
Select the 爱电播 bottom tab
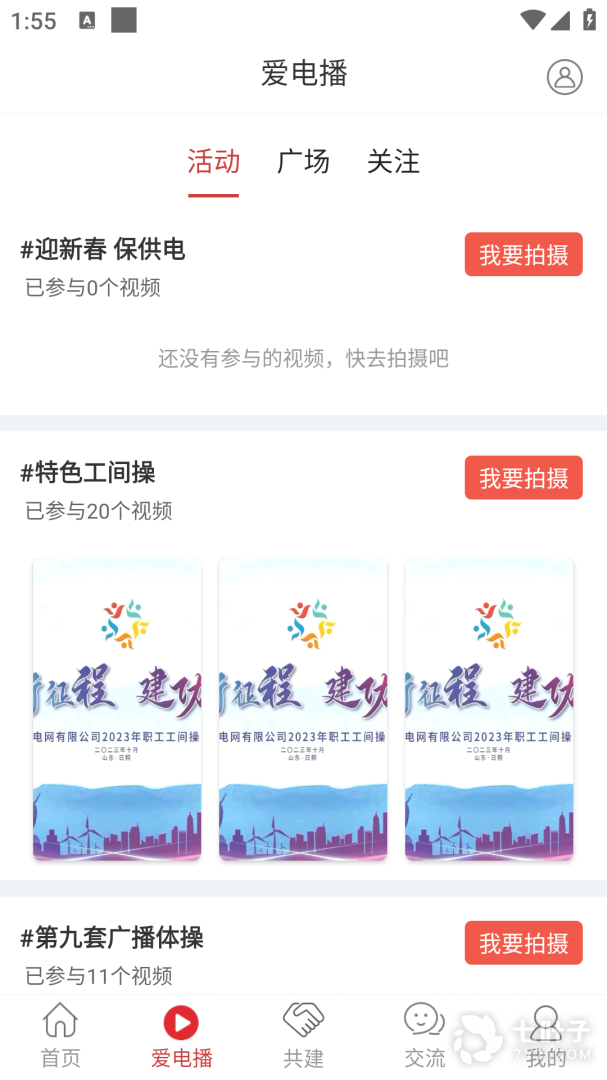[x=182, y=1036]
